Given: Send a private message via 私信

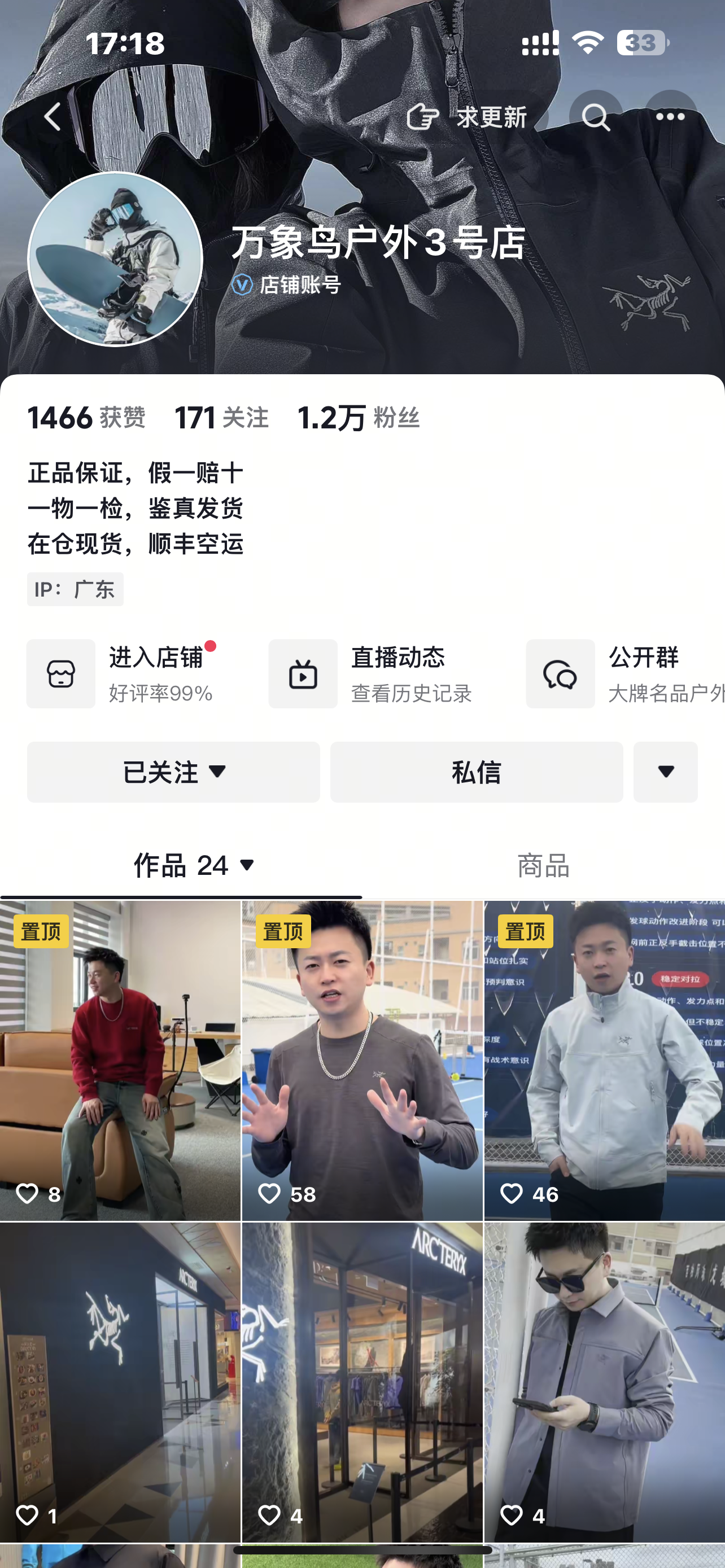Looking at the screenshot, I should pos(477,772).
